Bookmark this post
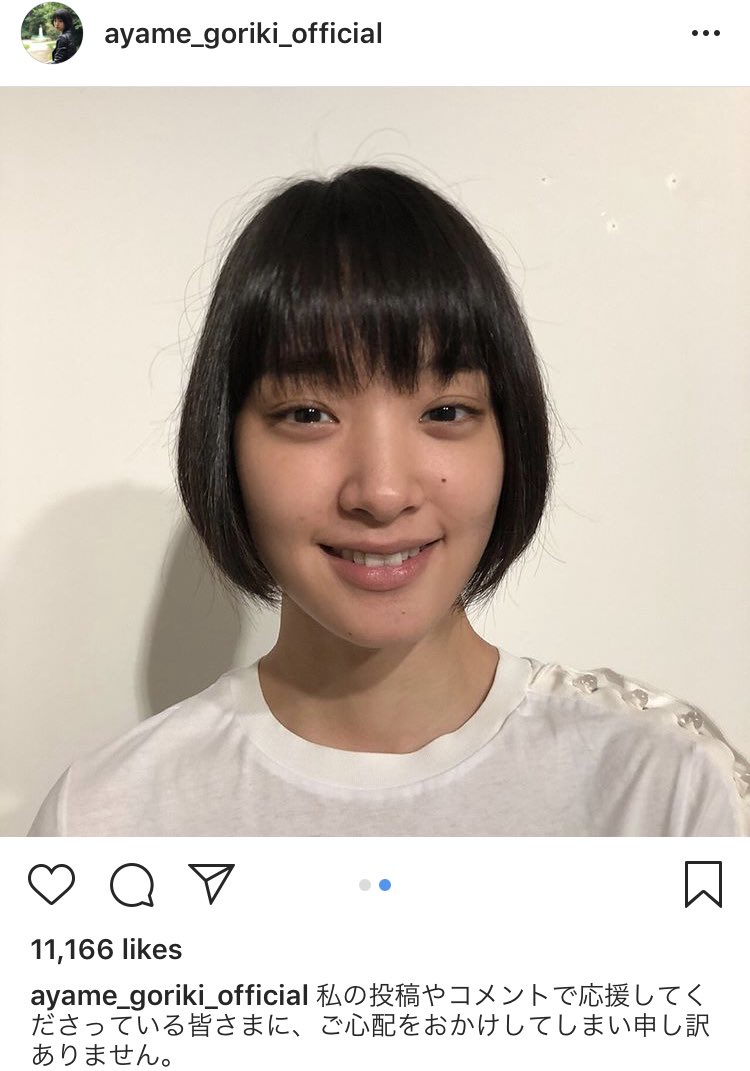 click(703, 885)
